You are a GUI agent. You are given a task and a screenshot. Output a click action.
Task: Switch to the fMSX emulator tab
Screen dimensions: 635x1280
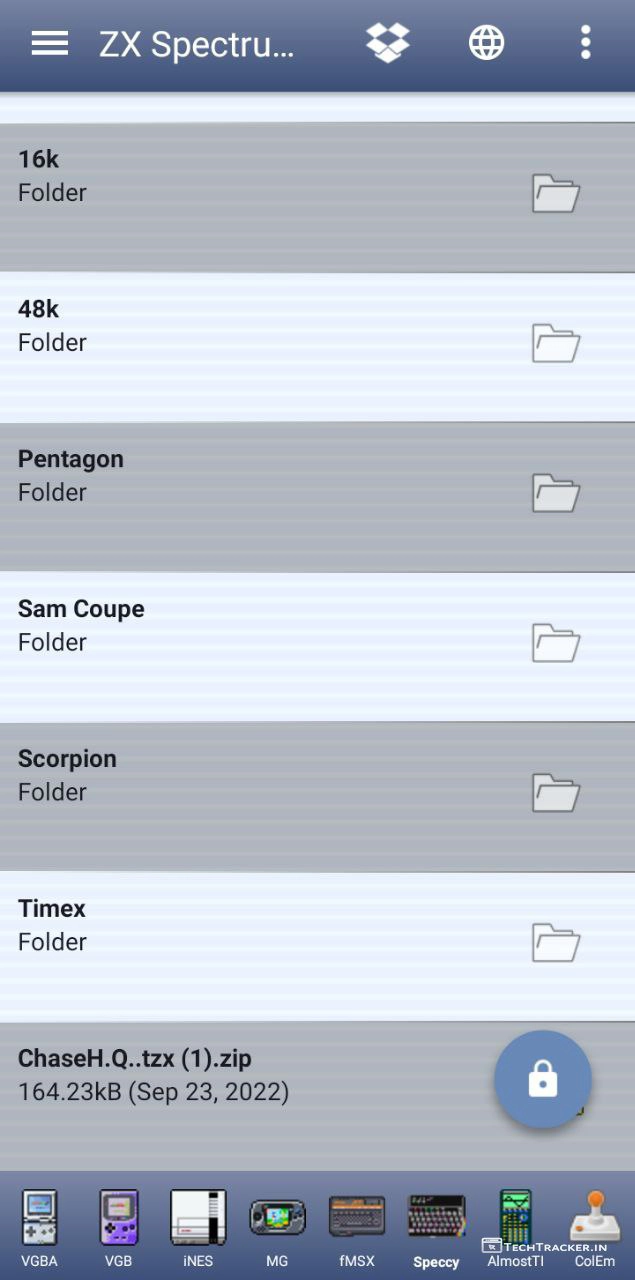click(357, 1227)
